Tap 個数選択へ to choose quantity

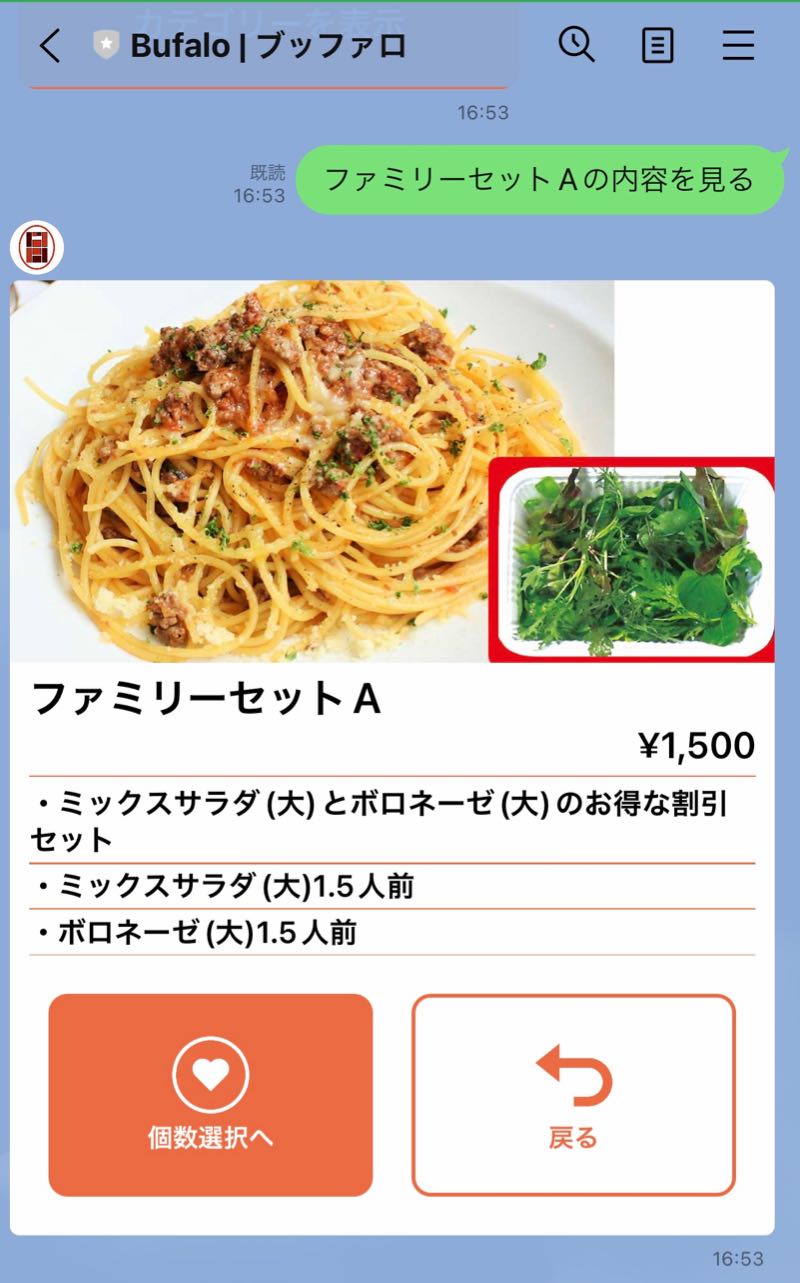click(210, 1095)
